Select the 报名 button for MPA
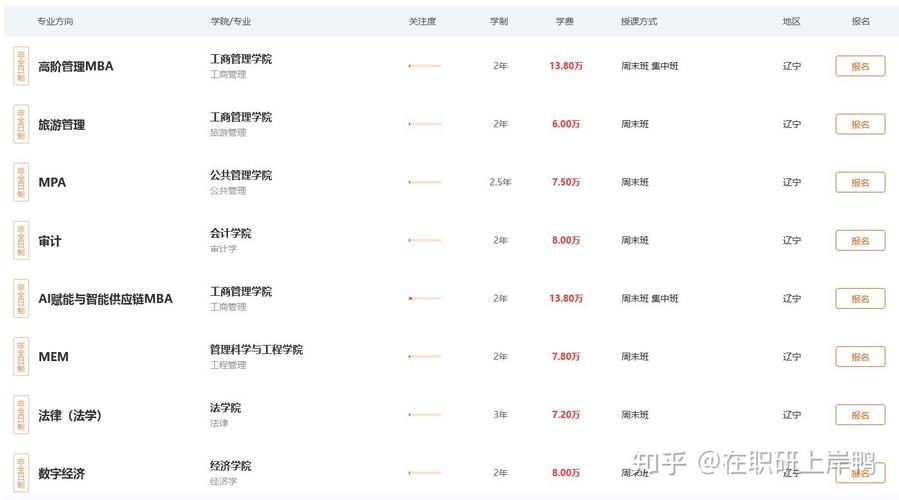The image size is (899, 500). (860, 182)
